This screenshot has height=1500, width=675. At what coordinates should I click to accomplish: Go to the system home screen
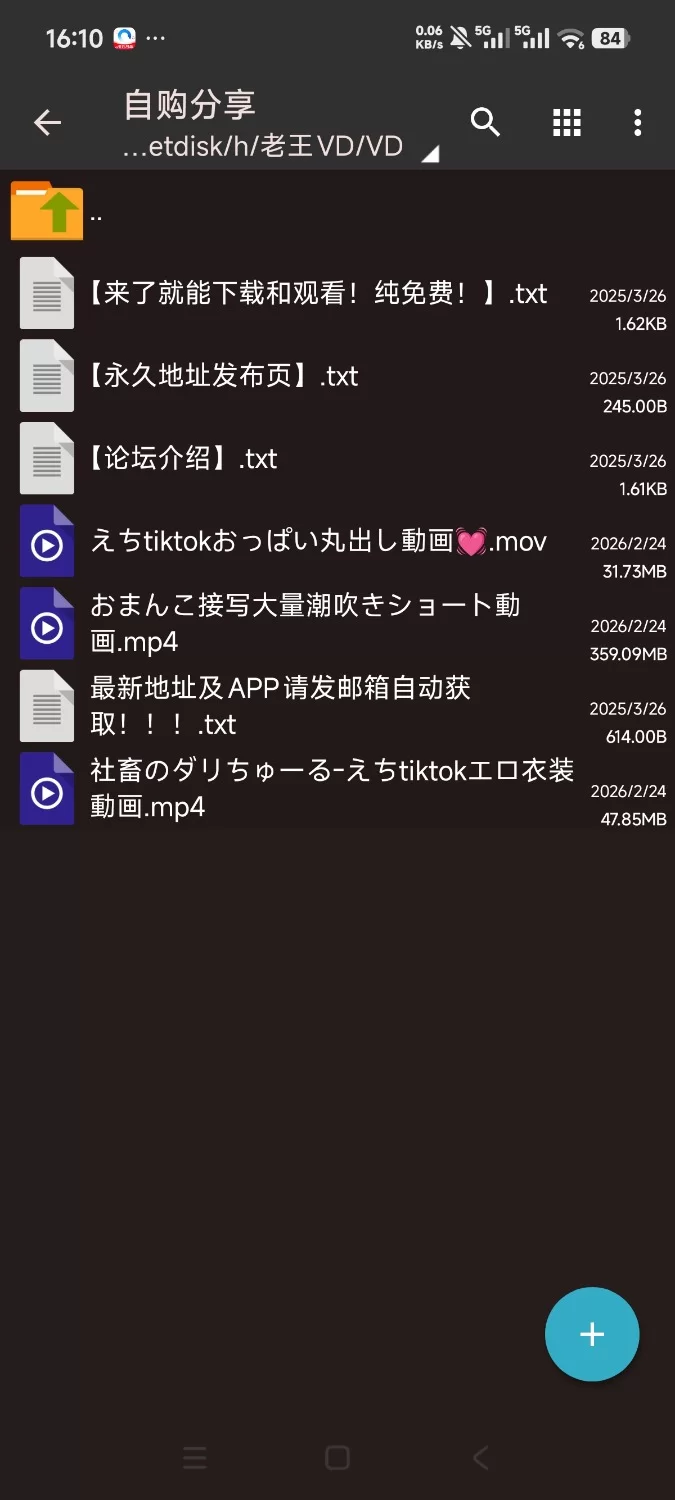tap(337, 1458)
